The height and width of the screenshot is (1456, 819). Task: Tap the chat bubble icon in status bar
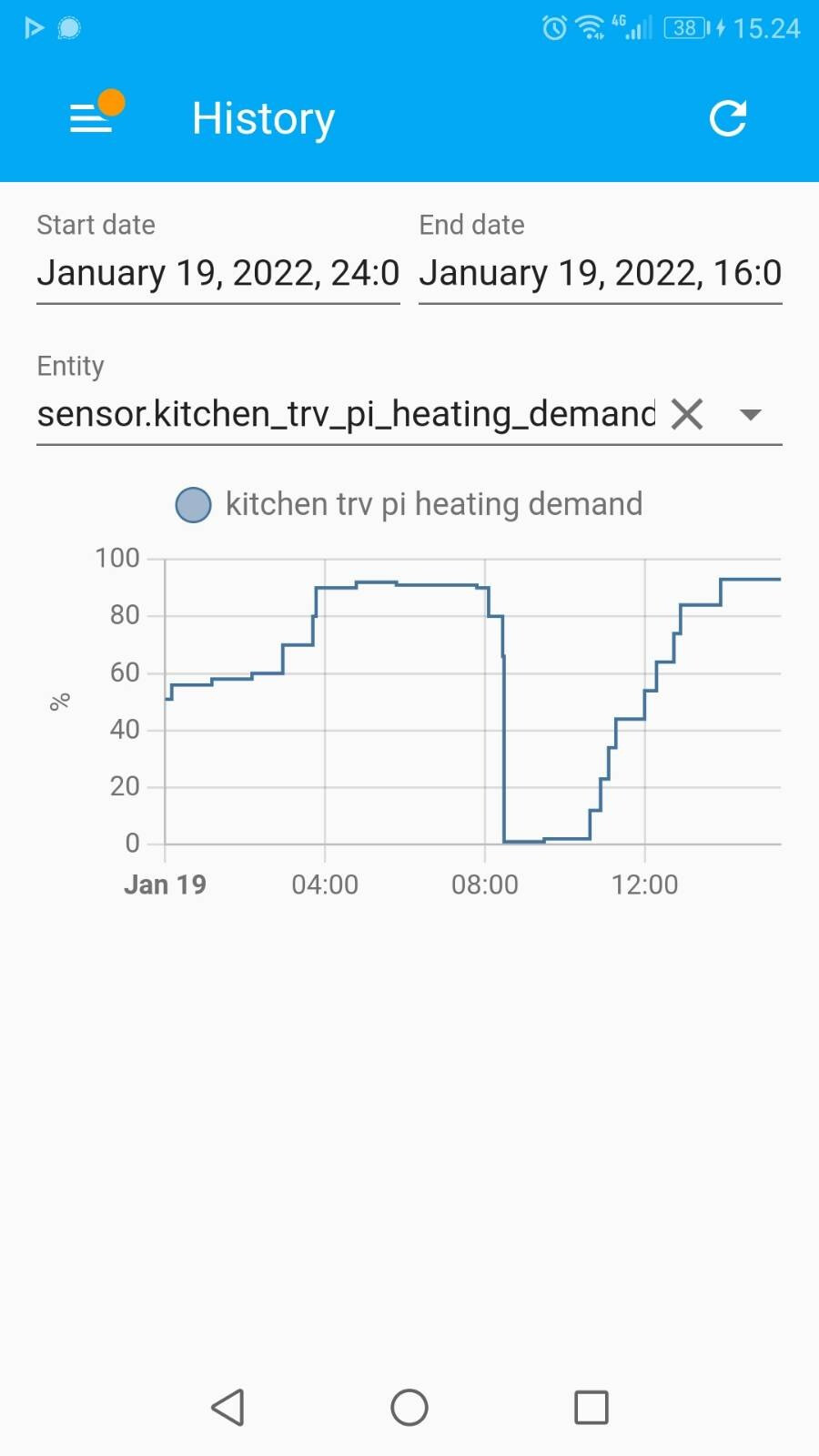(69, 28)
